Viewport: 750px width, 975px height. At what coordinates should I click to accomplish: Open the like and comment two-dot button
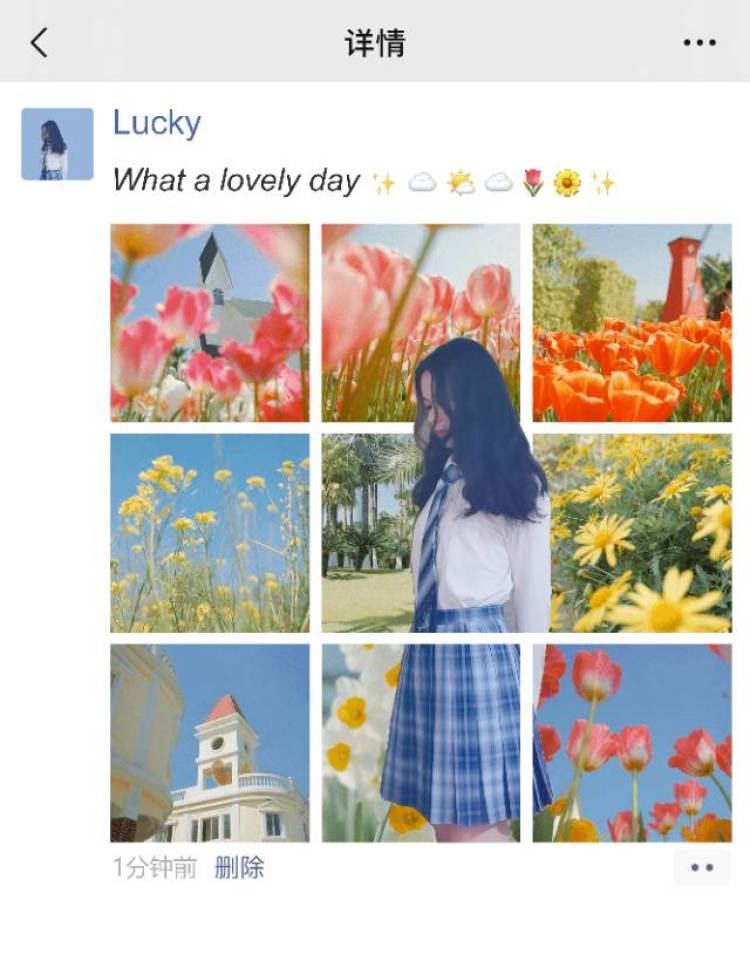tap(702, 867)
